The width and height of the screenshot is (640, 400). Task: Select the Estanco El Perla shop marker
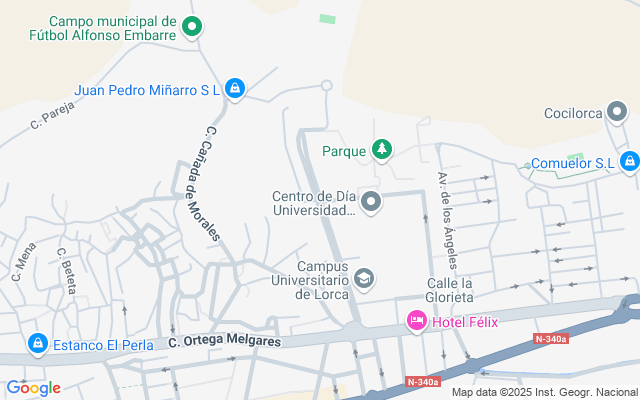point(38,344)
